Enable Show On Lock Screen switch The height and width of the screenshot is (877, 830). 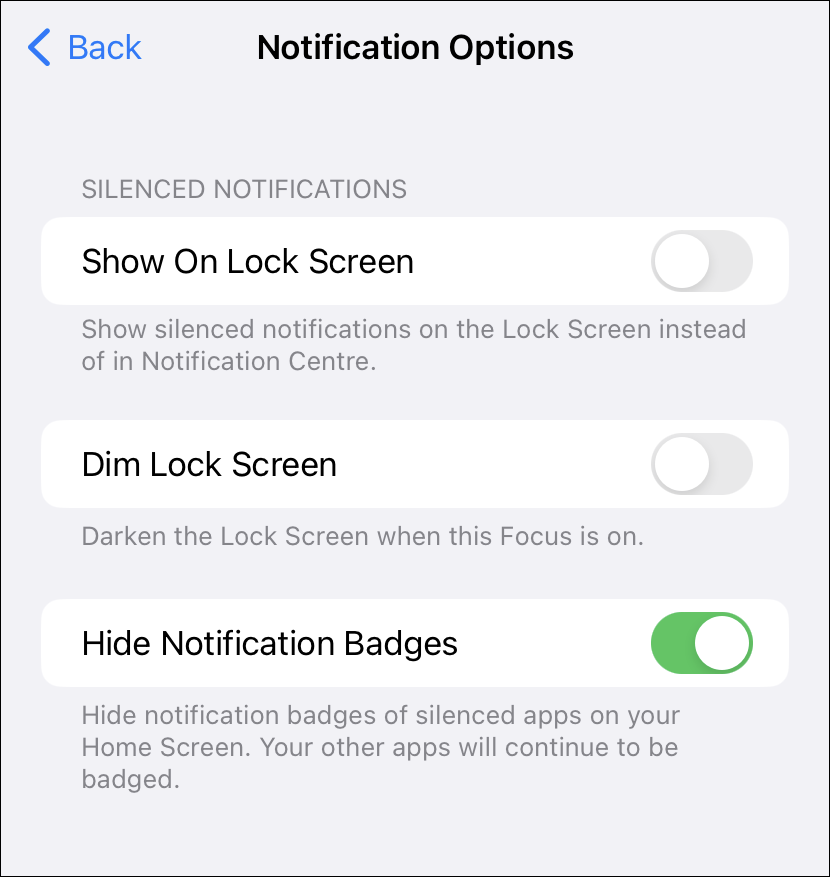pyautogui.click(x=701, y=262)
